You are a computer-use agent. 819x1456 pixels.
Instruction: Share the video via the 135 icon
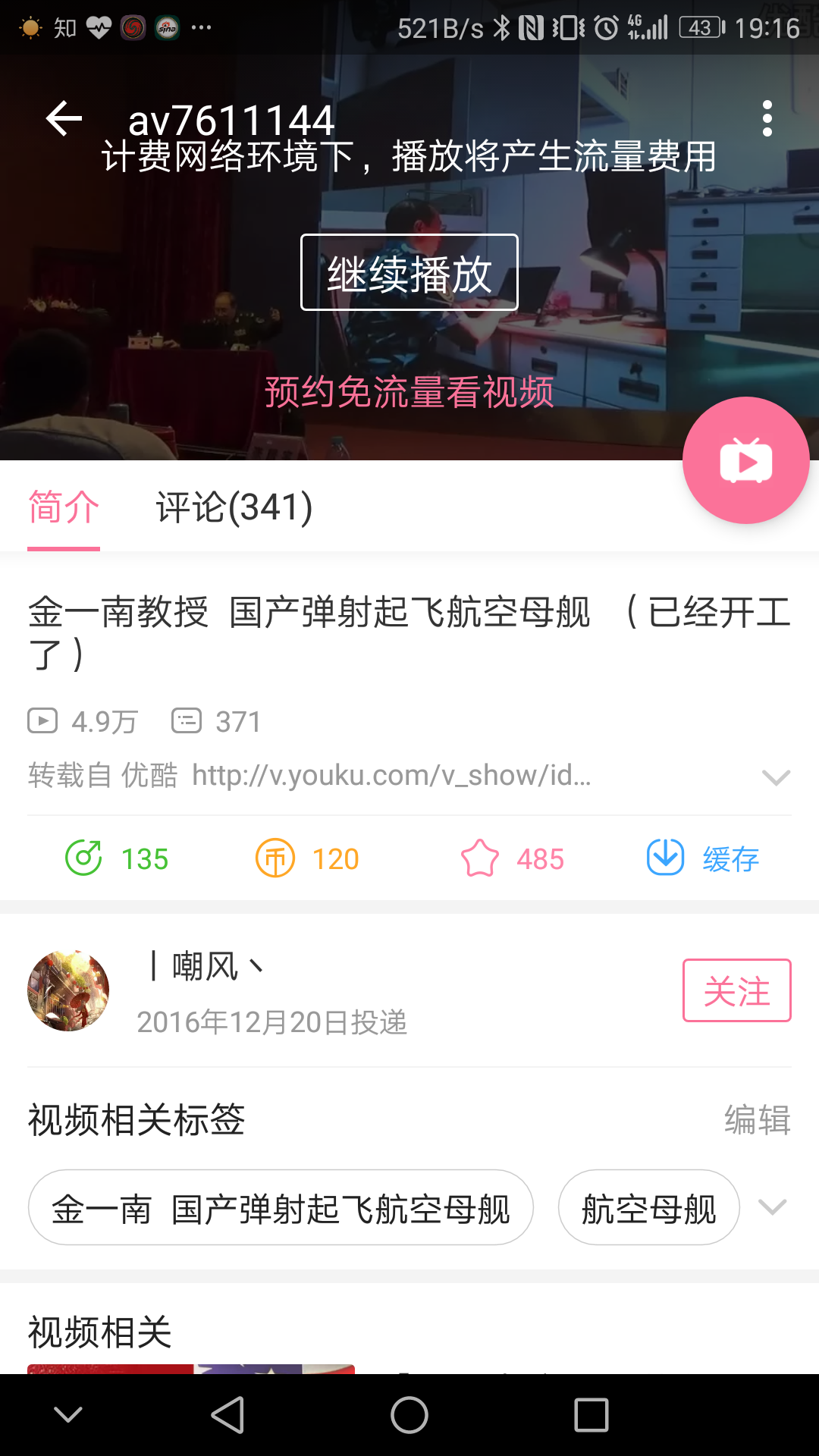[x=84, y=858]
